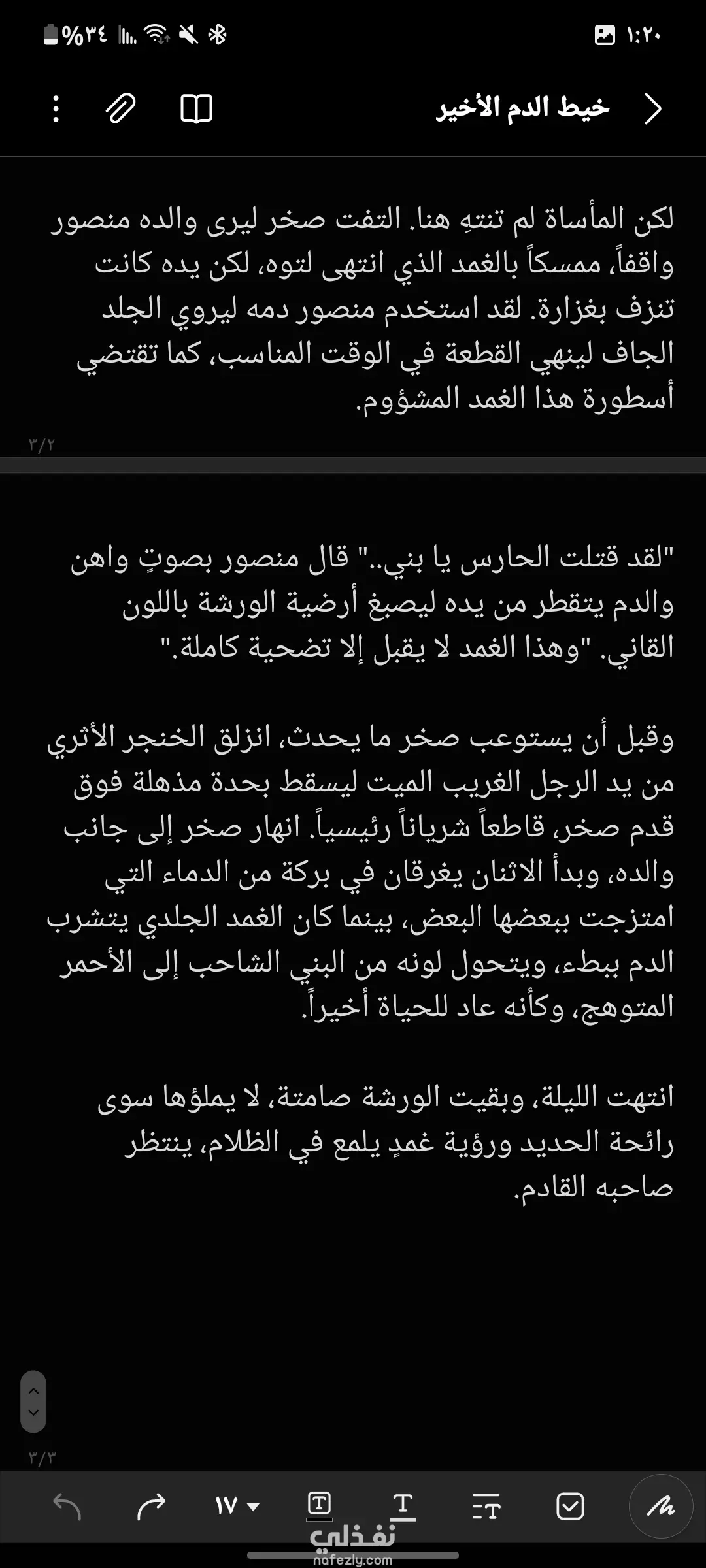Insert a checkbox into the note
The width and height of the screenshot is (706, 1568).
pos(570,1507)
